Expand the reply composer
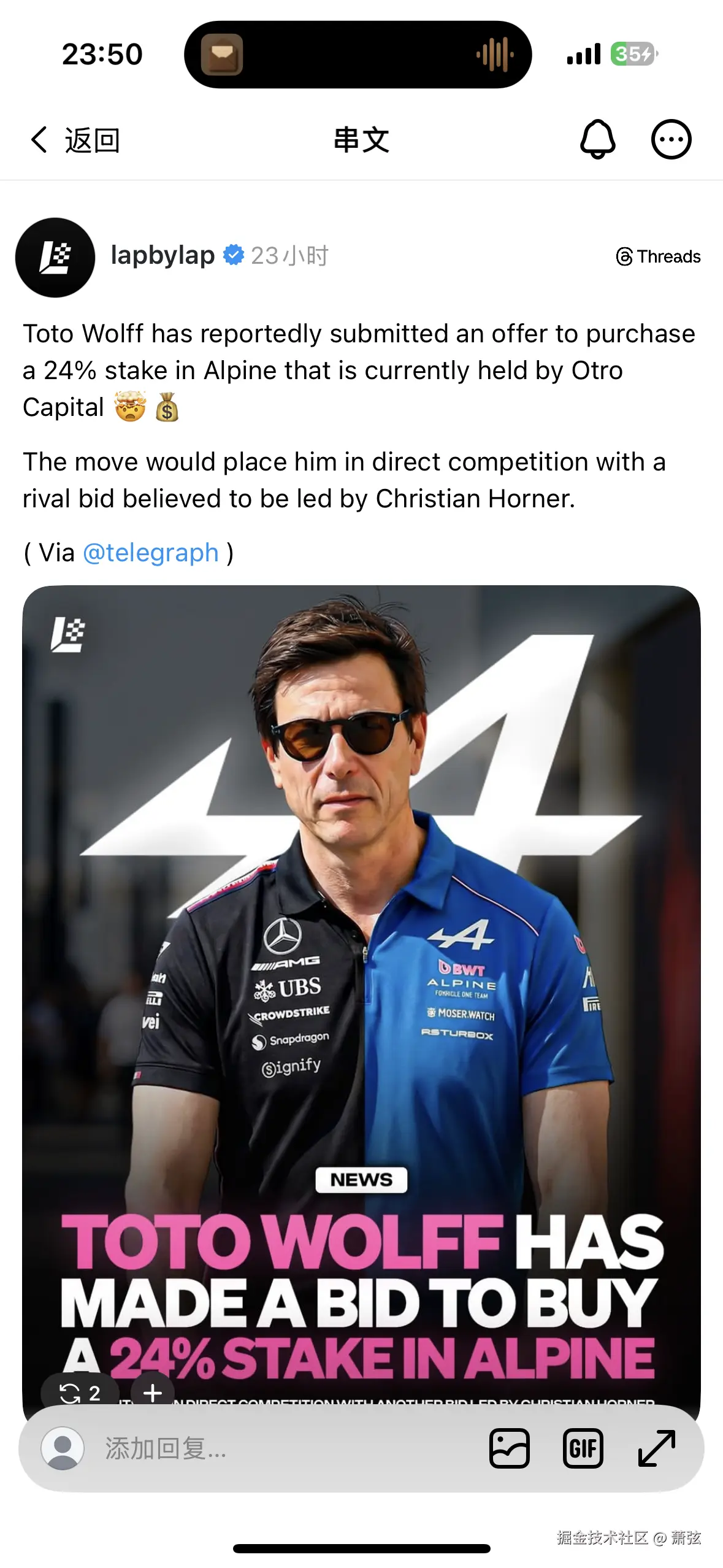The width and height of the screenshot is (723, 1568). (x=656, y=1448)
